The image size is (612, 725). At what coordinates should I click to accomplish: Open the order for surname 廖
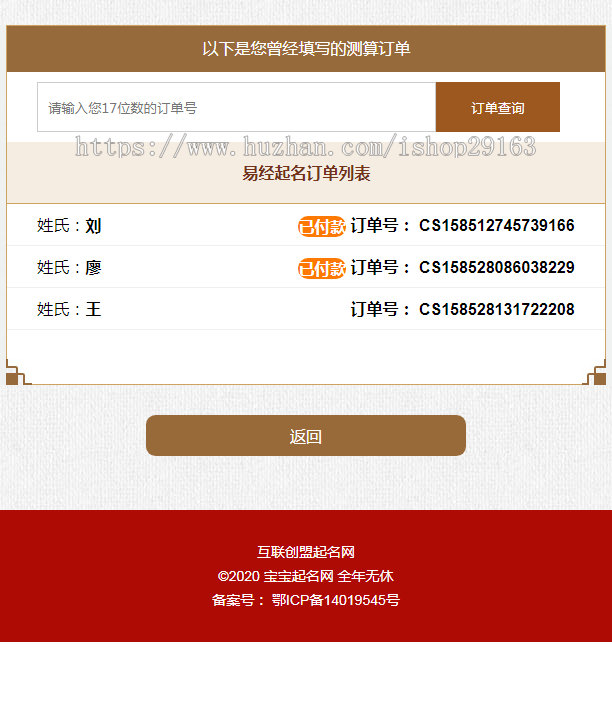click(305, 268)
